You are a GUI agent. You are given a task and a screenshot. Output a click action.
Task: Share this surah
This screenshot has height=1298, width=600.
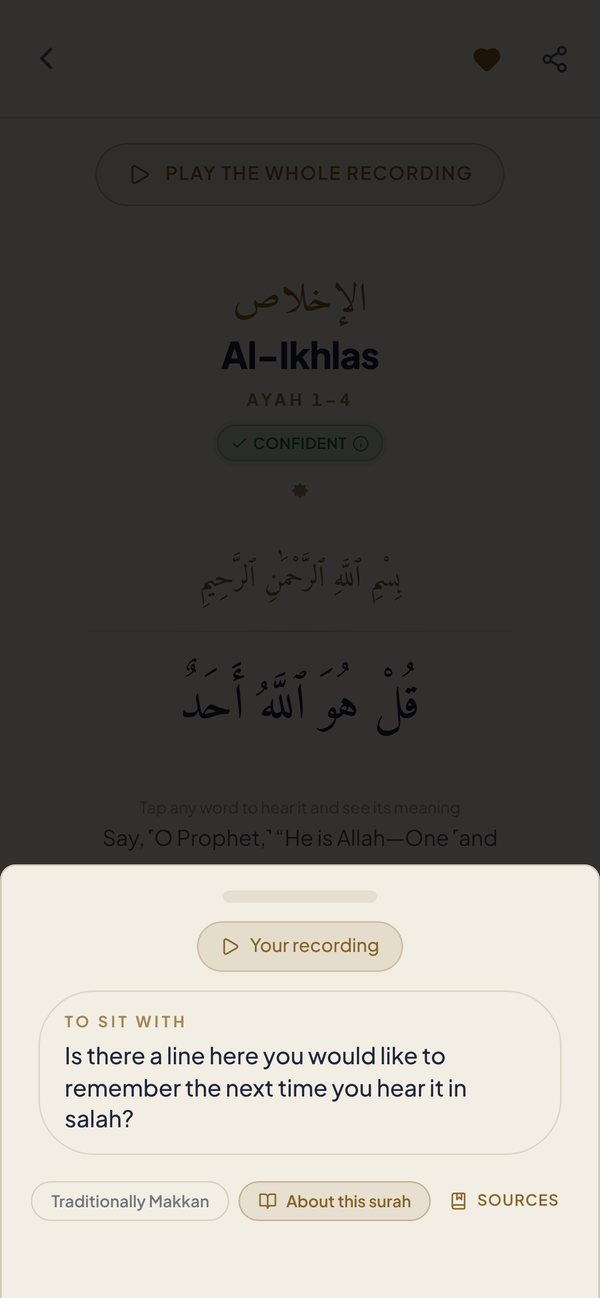(x=555, y=59)
